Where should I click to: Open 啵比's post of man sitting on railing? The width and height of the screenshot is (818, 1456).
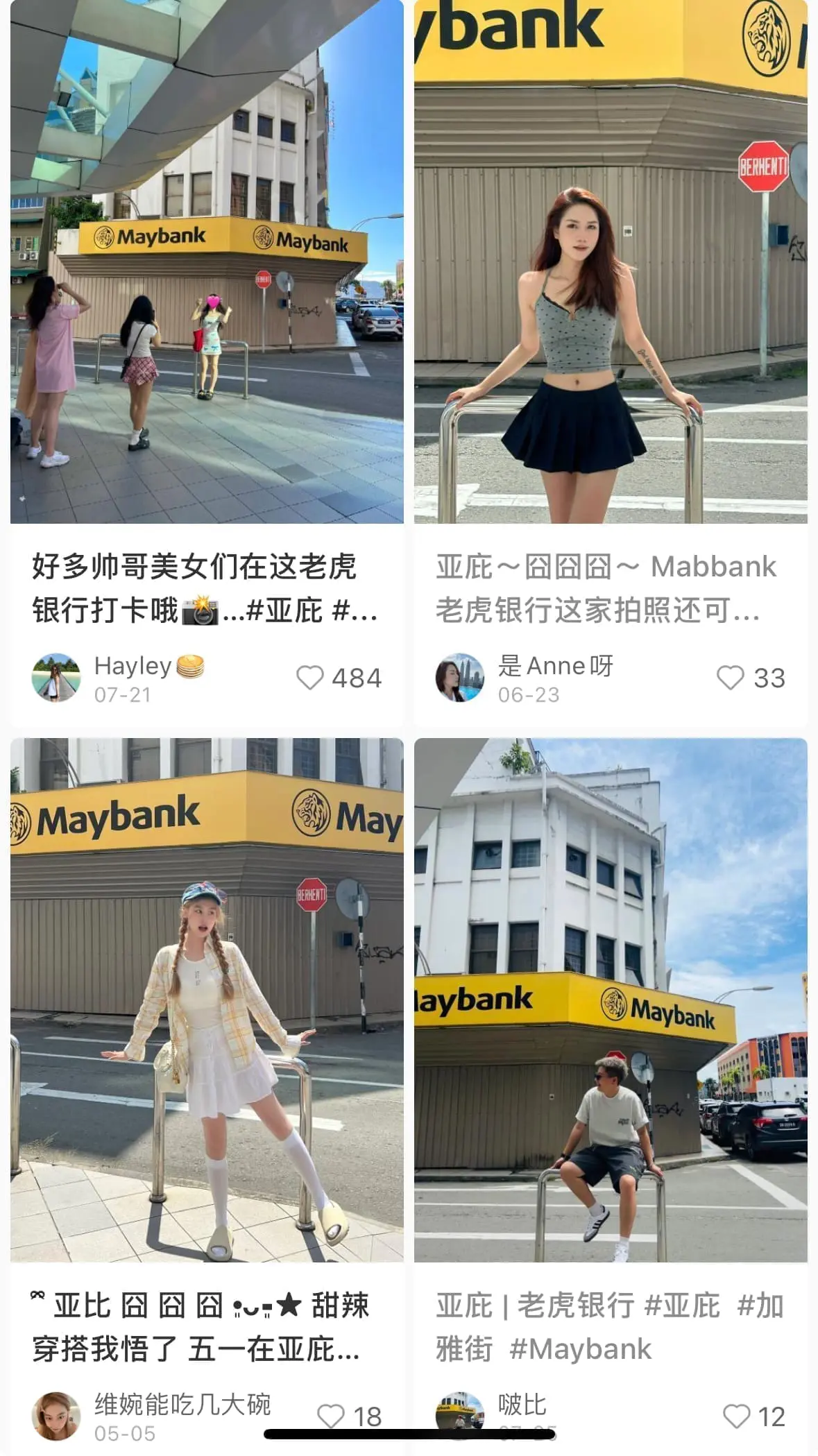coord(611,999)
